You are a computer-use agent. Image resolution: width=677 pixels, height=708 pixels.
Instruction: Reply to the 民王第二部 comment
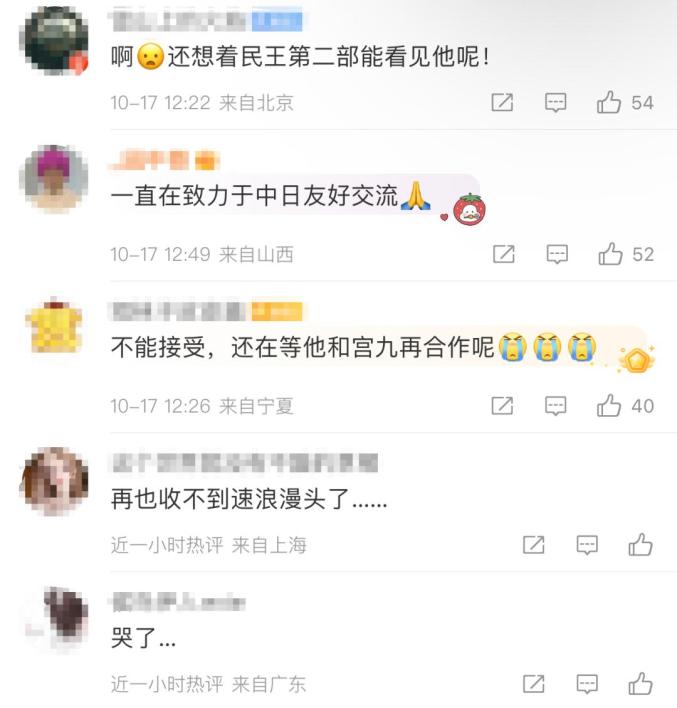click(x=556, y=102)
